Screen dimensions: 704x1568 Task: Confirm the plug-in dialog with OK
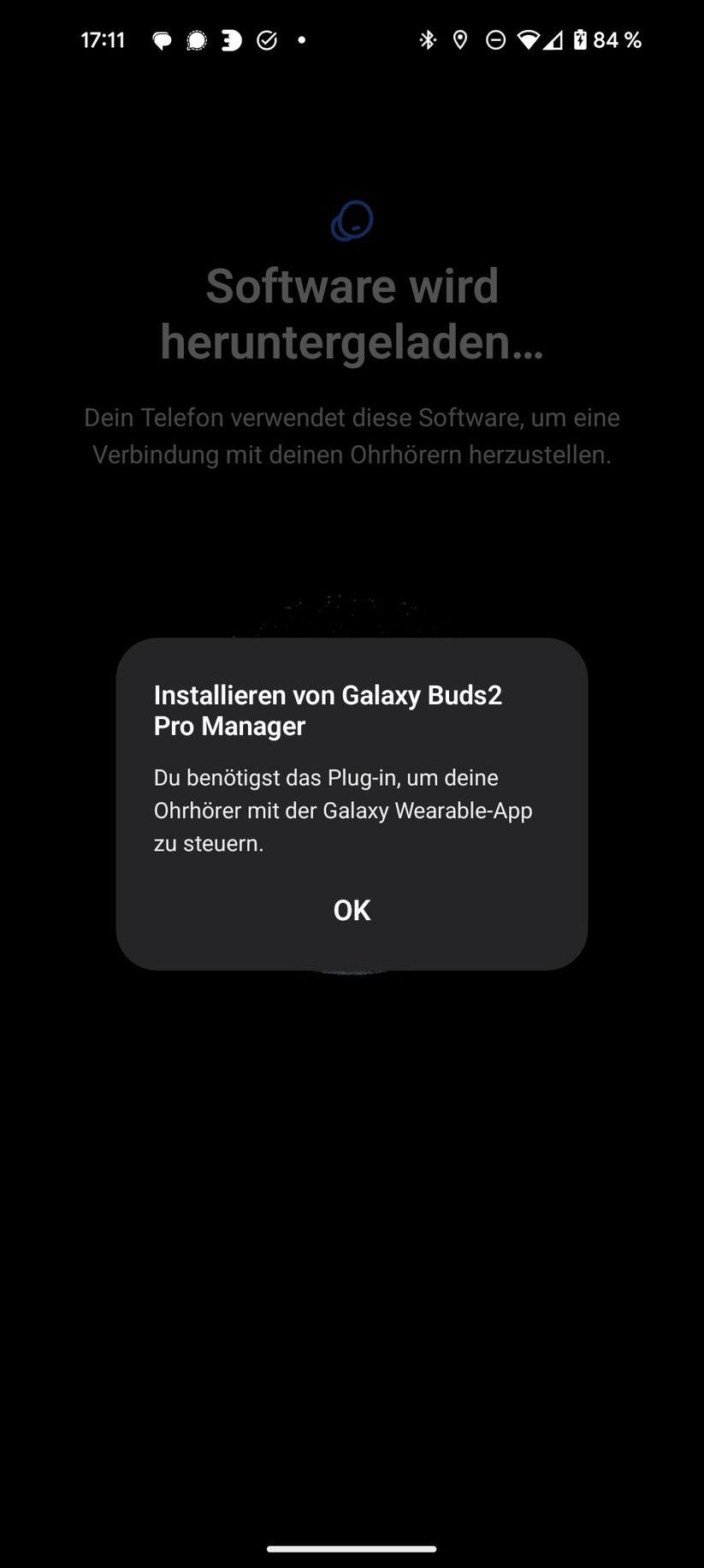pos(351,910)
